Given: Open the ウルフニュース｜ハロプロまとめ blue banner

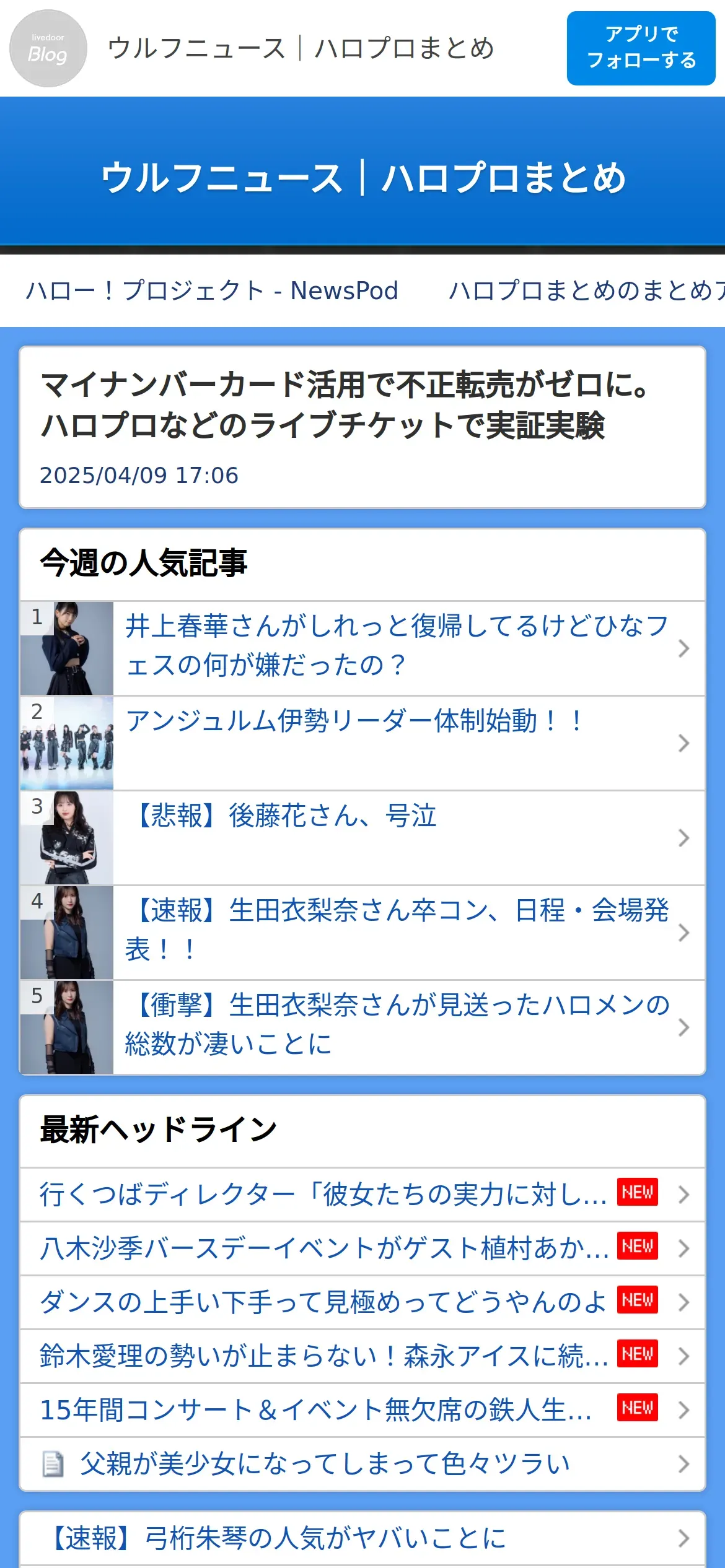Looking at the screenshot, I should (362, 177).
